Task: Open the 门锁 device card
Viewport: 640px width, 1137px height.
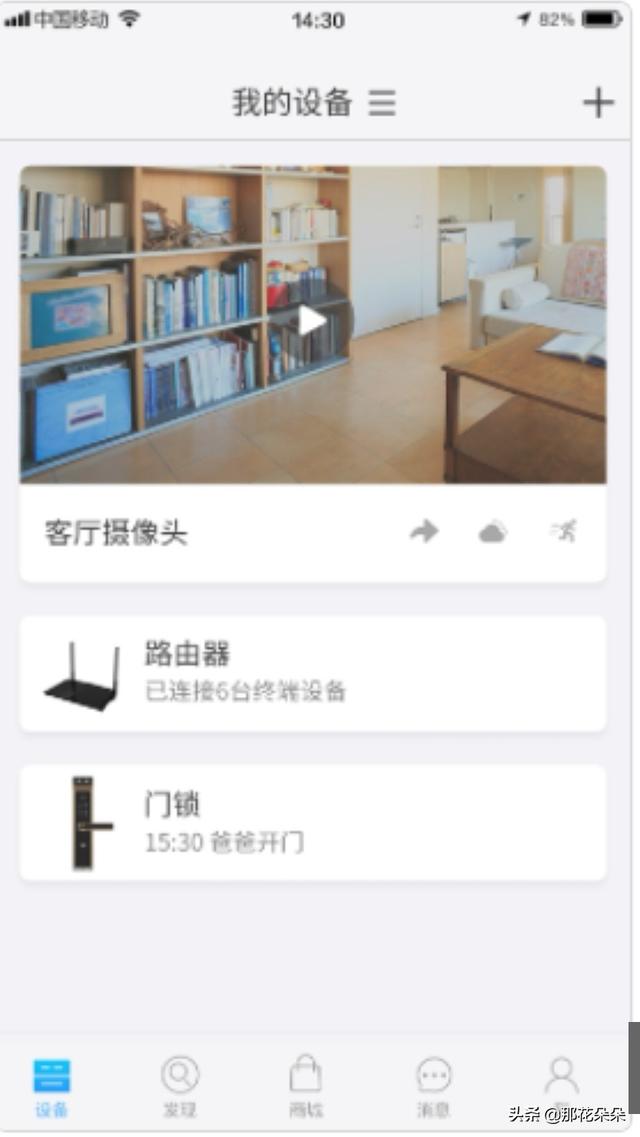Action: pyautogui.click(x=312, y=823)
